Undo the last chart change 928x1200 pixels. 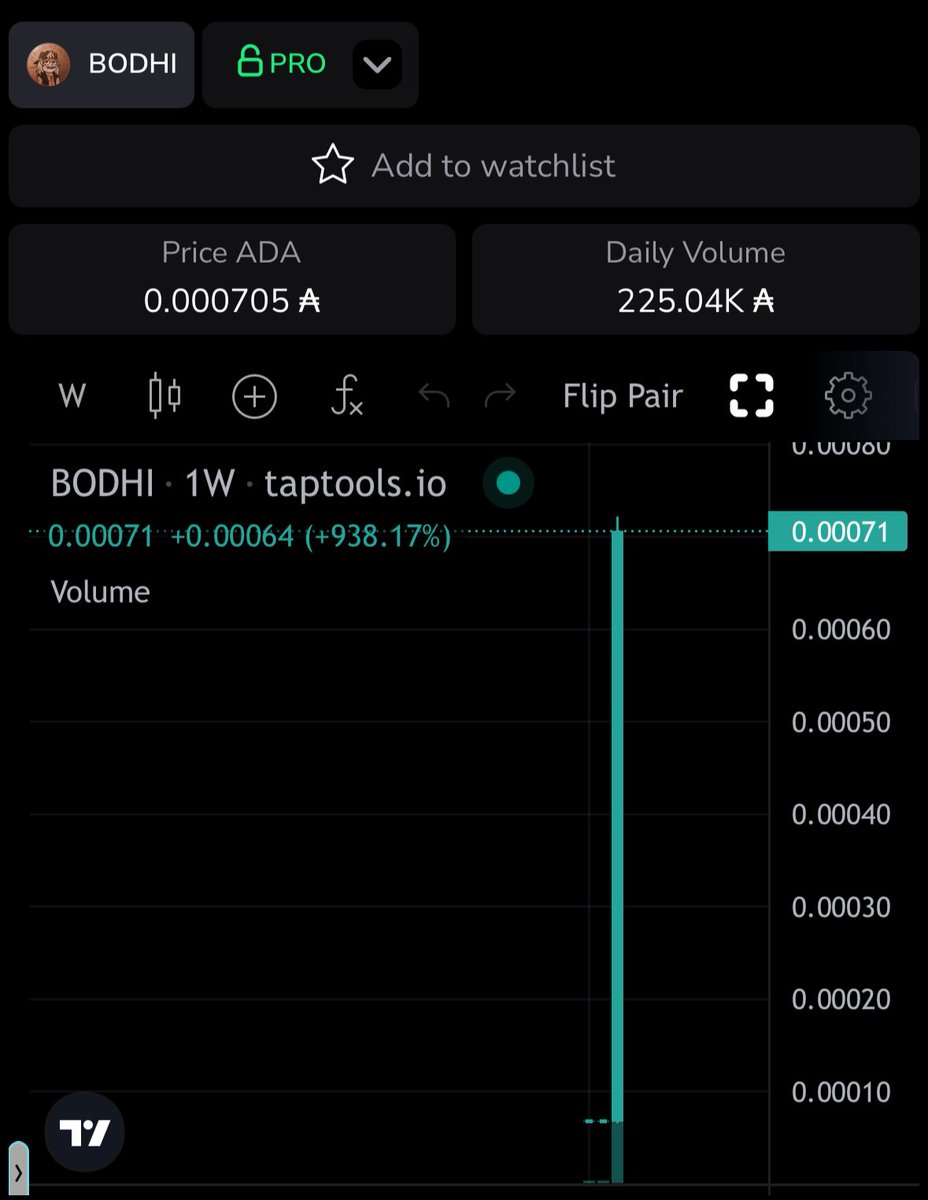click(x=433, y=396)
